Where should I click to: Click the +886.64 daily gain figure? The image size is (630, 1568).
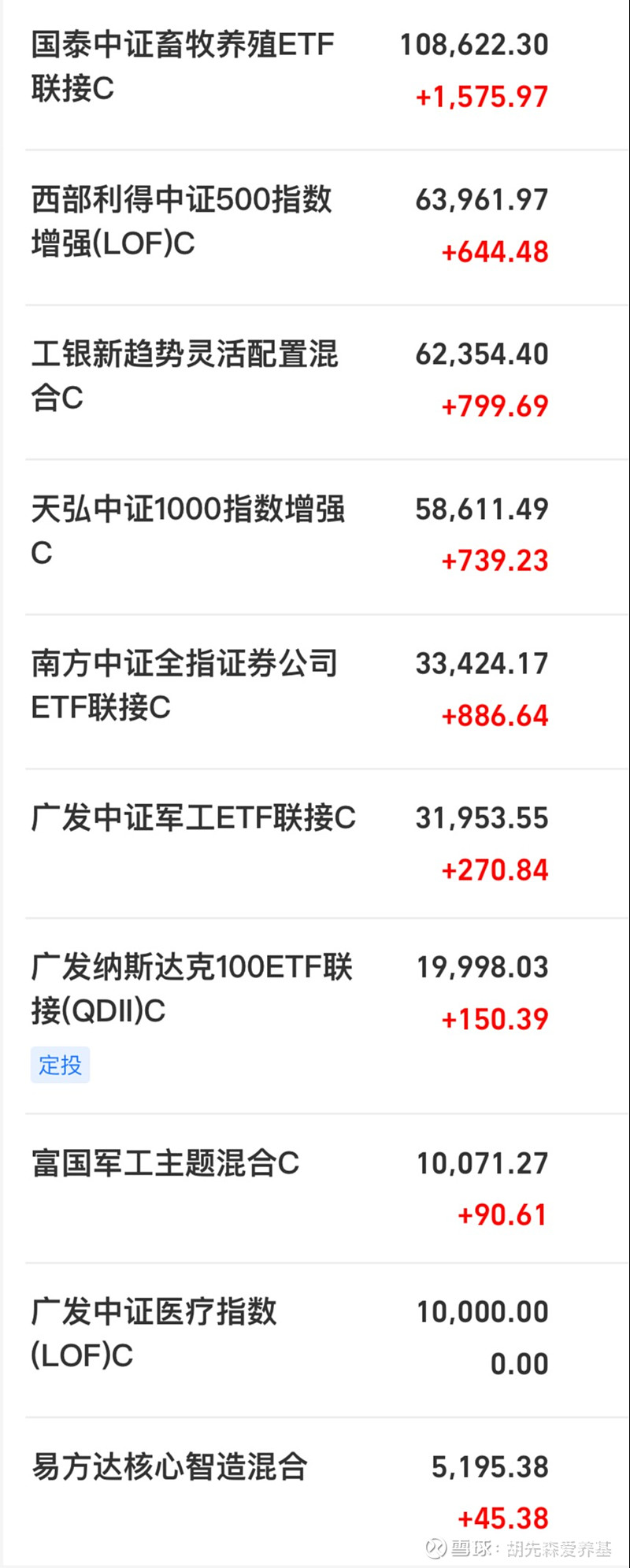click(x=495, y=715)
